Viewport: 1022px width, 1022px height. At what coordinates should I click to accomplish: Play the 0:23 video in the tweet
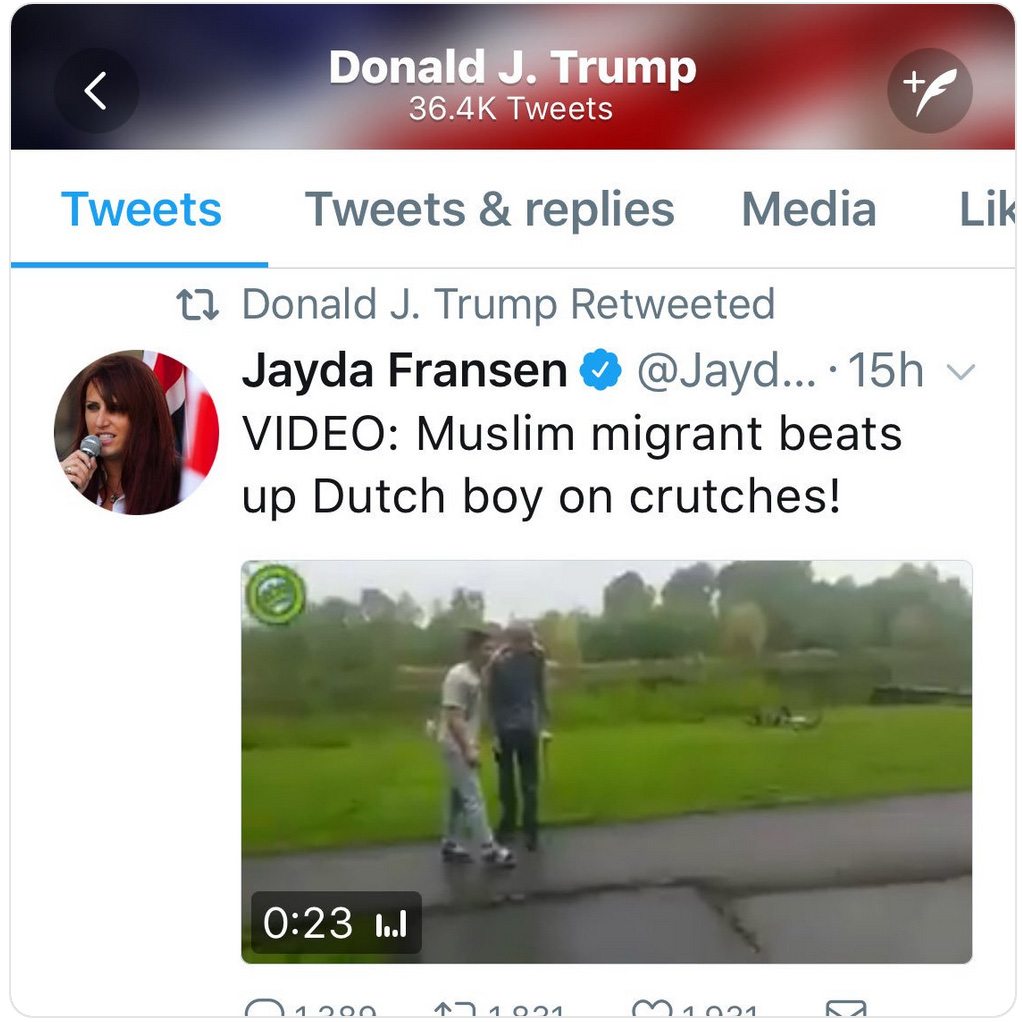[606, 760]
